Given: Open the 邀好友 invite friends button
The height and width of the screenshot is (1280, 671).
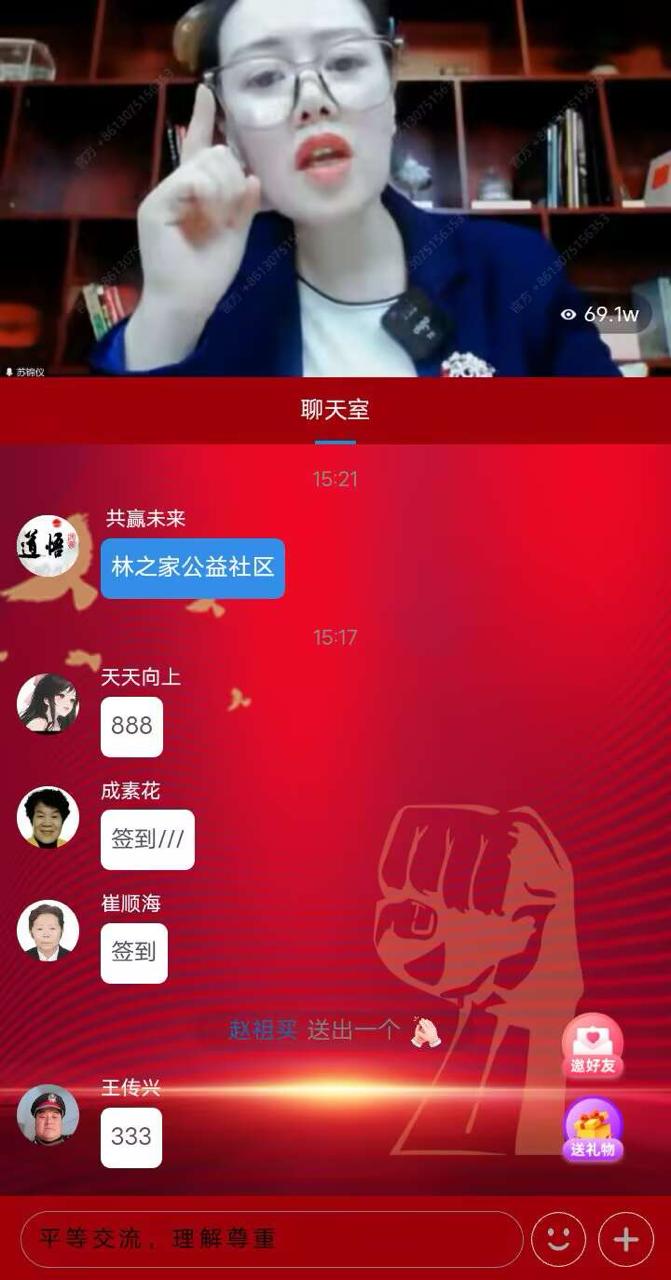Looking at the screenshot, I should (x=593, y=1047).
